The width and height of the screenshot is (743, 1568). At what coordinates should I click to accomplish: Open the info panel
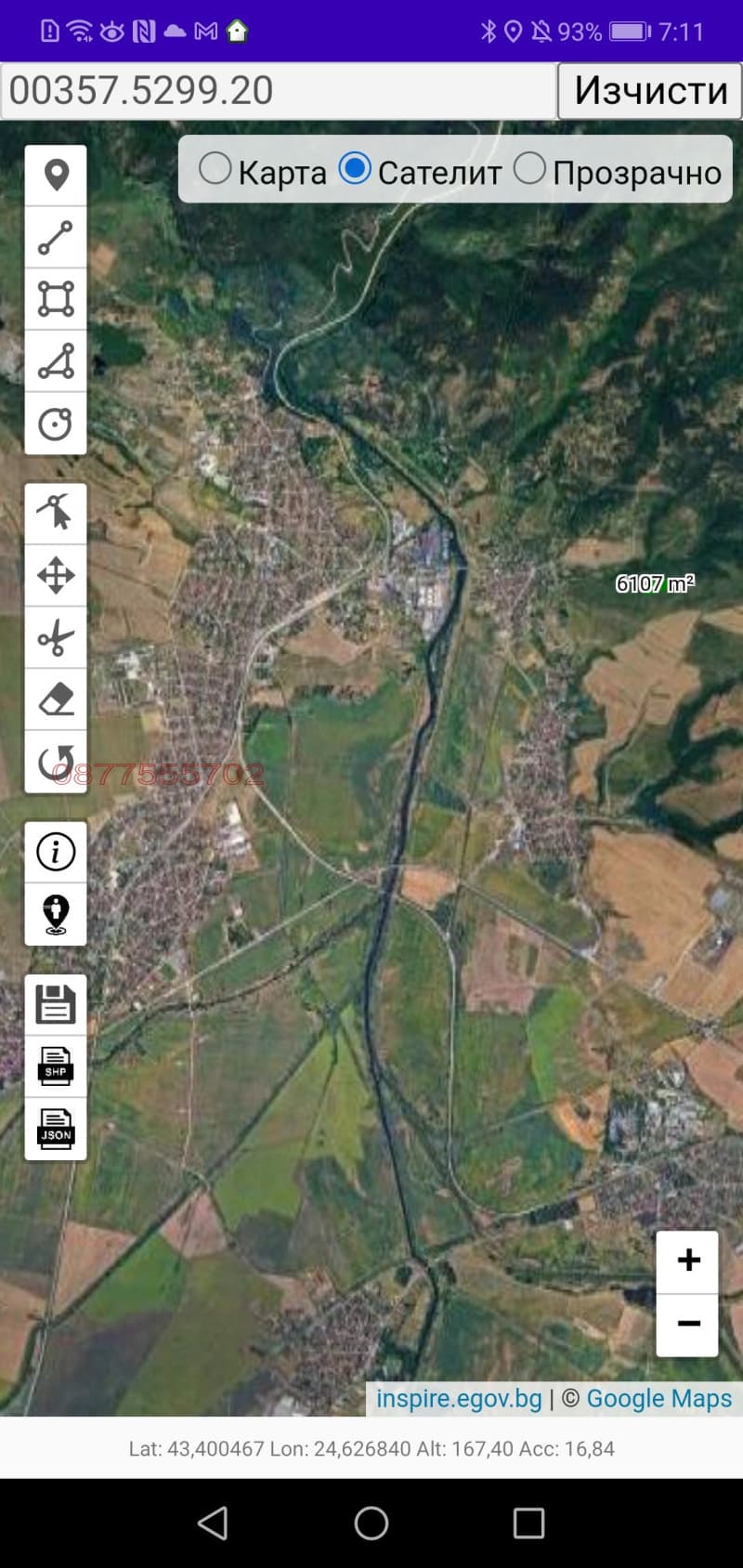pyautogui.click(x=55, y=852)
